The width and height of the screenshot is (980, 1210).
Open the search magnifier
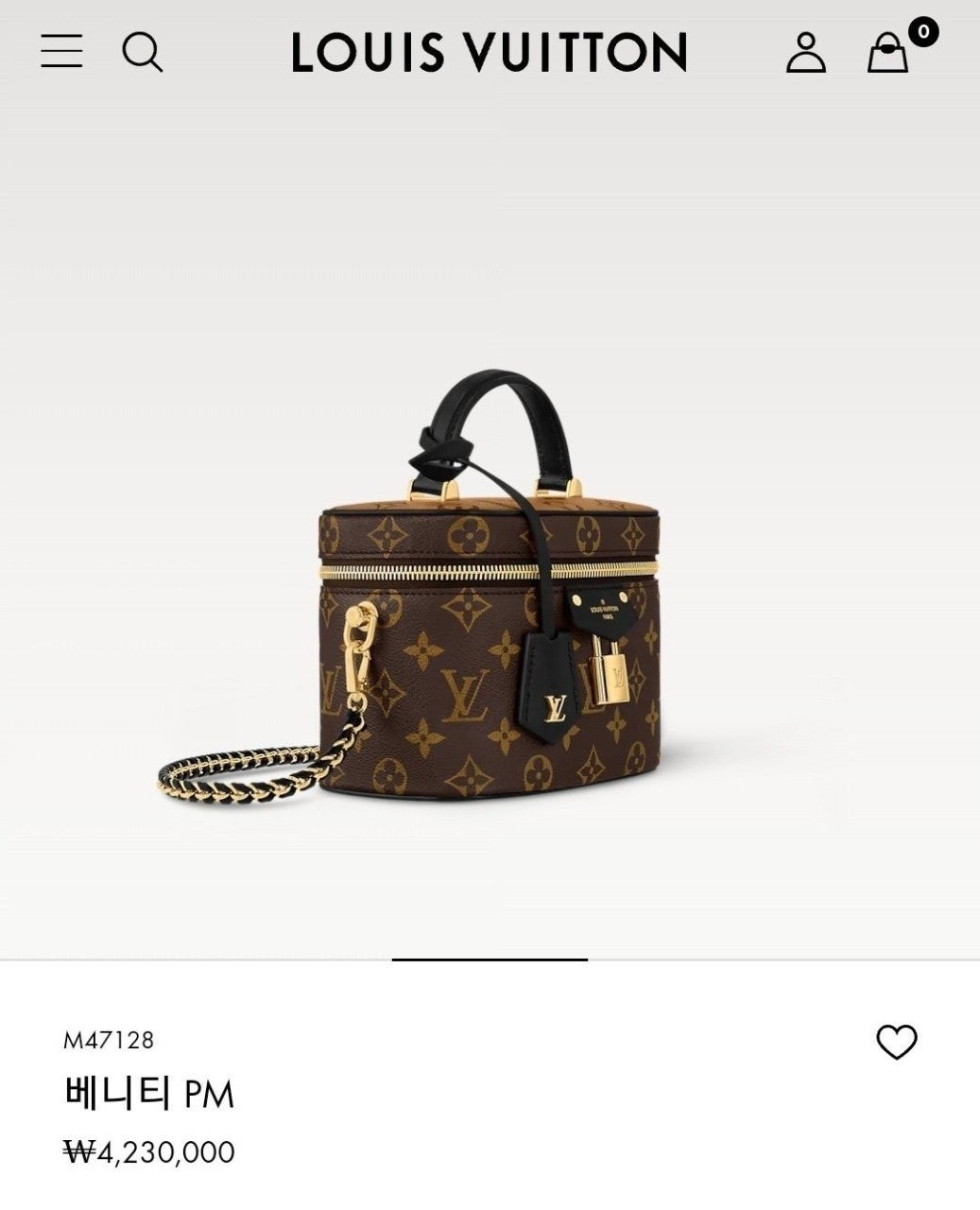143,51
